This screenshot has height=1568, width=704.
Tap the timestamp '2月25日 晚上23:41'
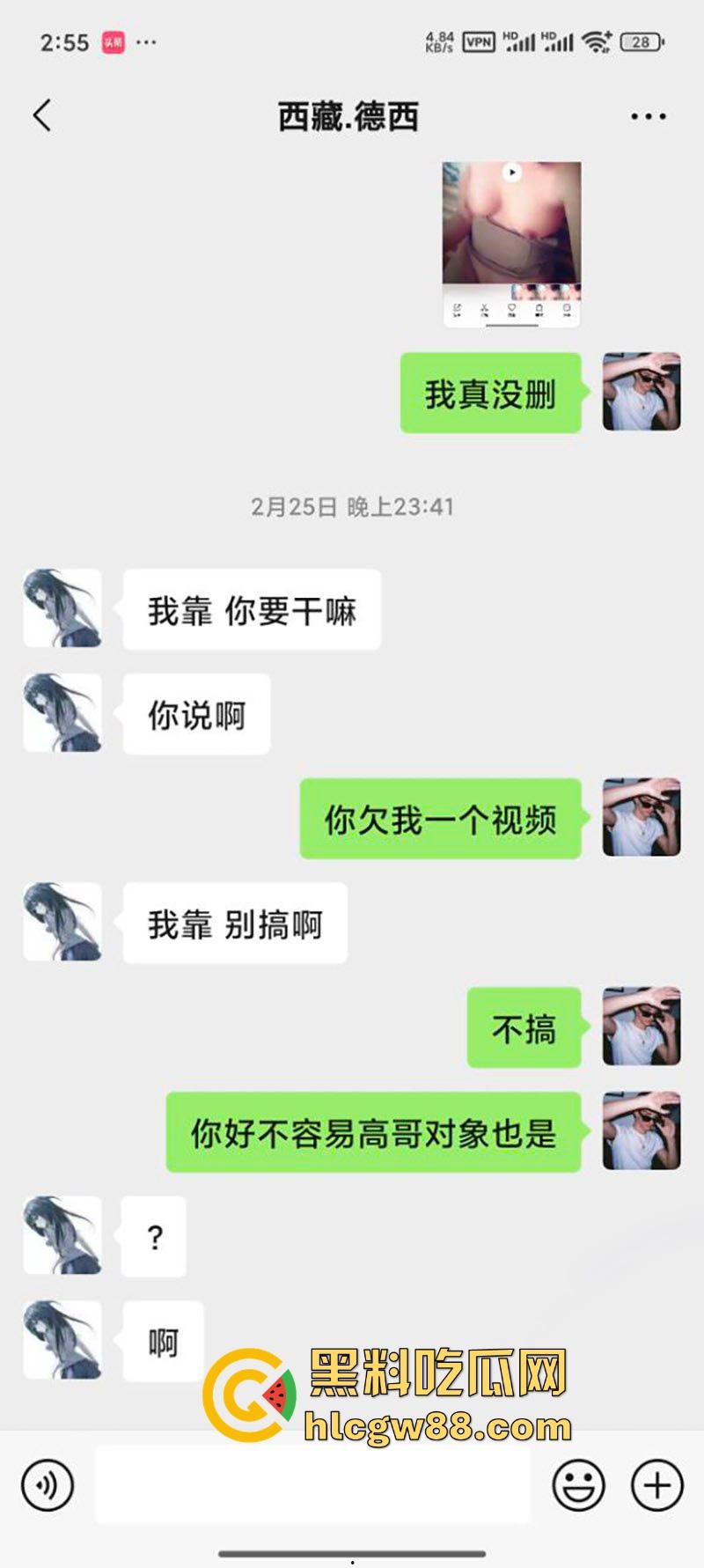pyautogui.click(x=350, y=506)
